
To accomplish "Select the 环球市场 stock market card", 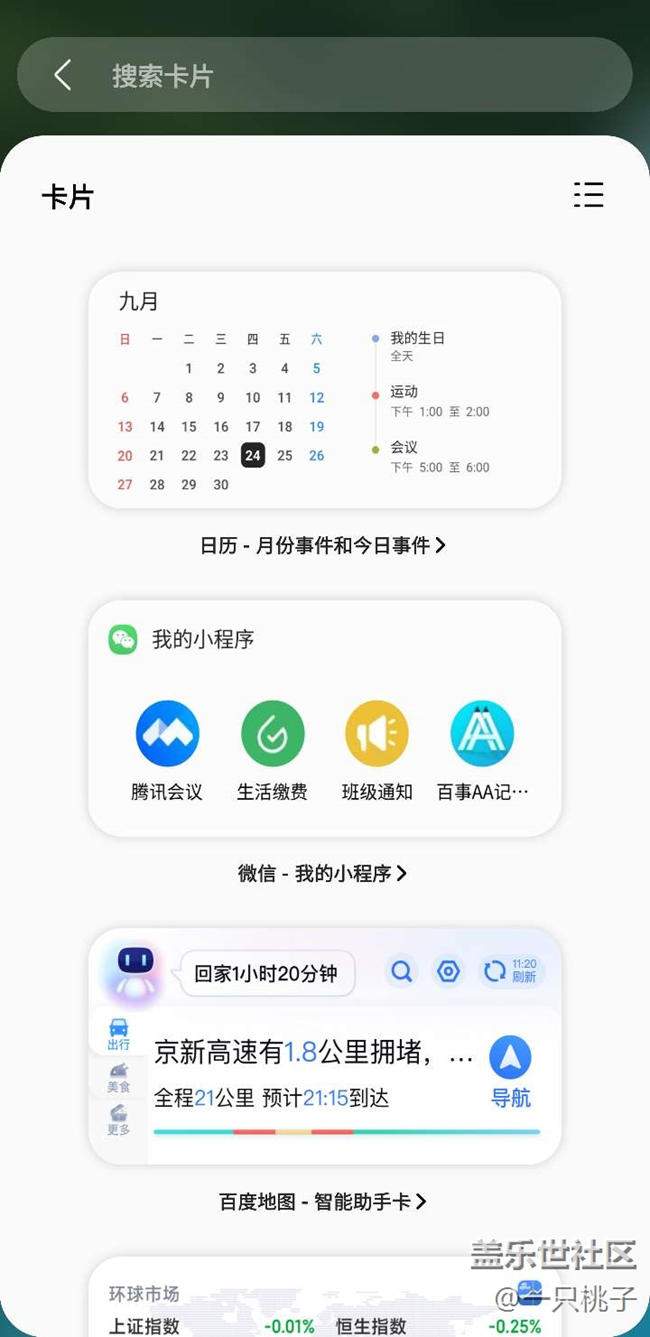I will (325, 1297).
